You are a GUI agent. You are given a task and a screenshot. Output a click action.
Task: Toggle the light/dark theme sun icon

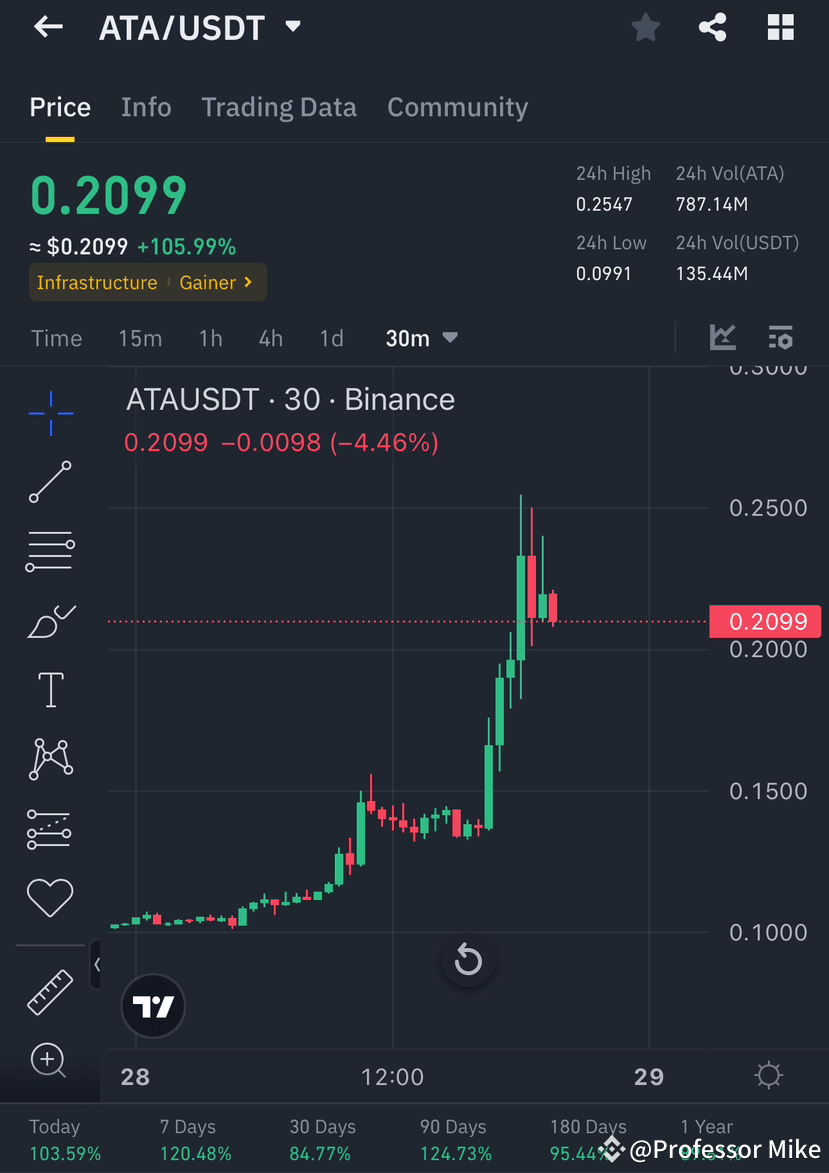(x=767, y=1075)
